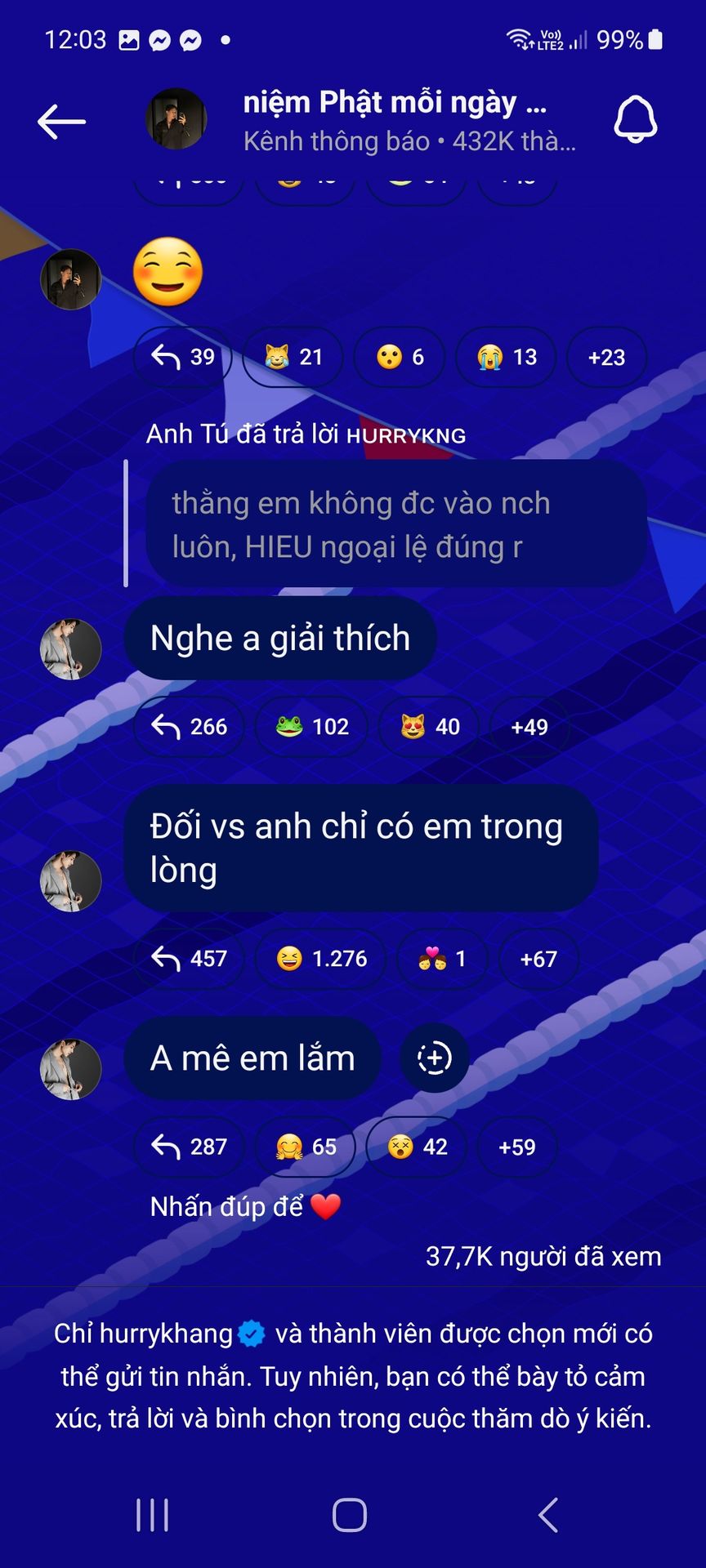706x1568 pixels.
Task: Show +59 more reactions
Action: (x=516, y=1147)
